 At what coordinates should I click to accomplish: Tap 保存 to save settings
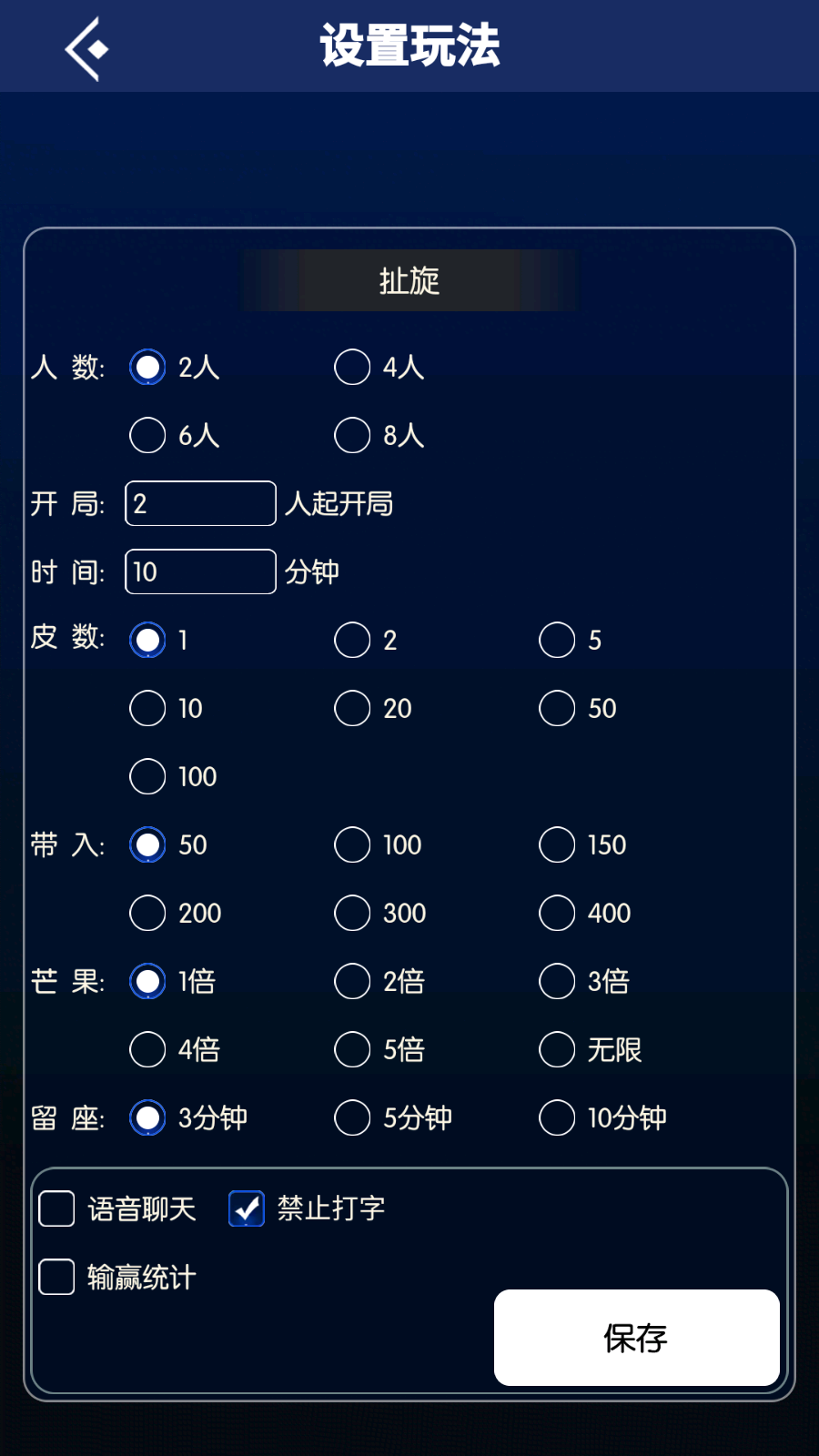click(636, 1338)
